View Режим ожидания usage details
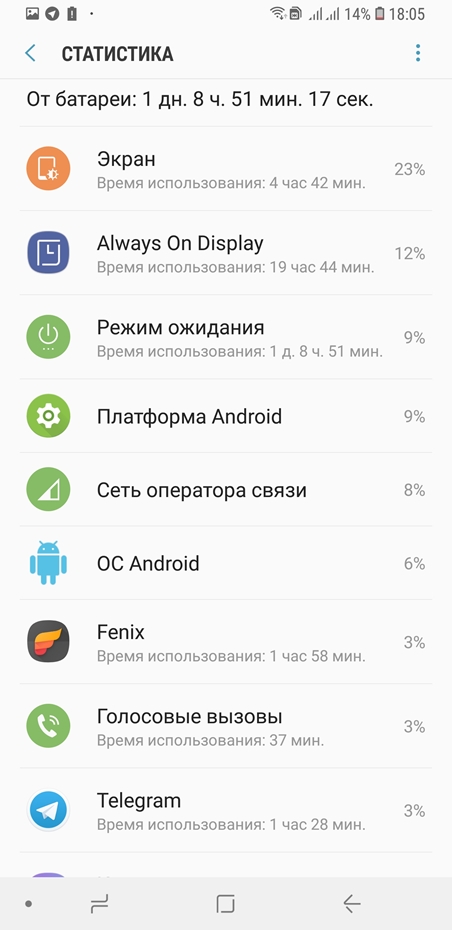 point(226,337)
